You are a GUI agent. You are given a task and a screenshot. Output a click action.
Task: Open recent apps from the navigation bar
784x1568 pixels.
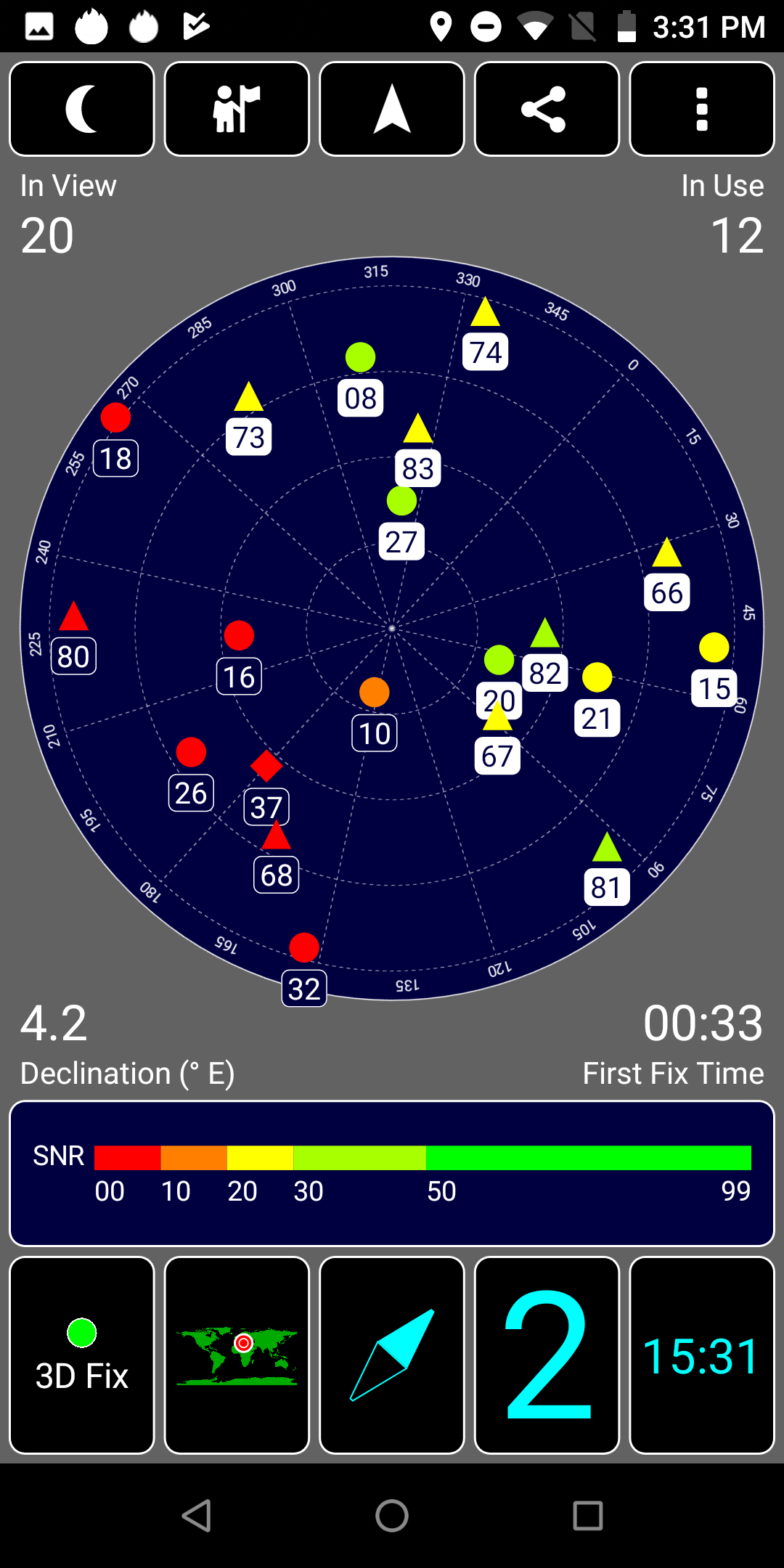[x=588, y=1516]
